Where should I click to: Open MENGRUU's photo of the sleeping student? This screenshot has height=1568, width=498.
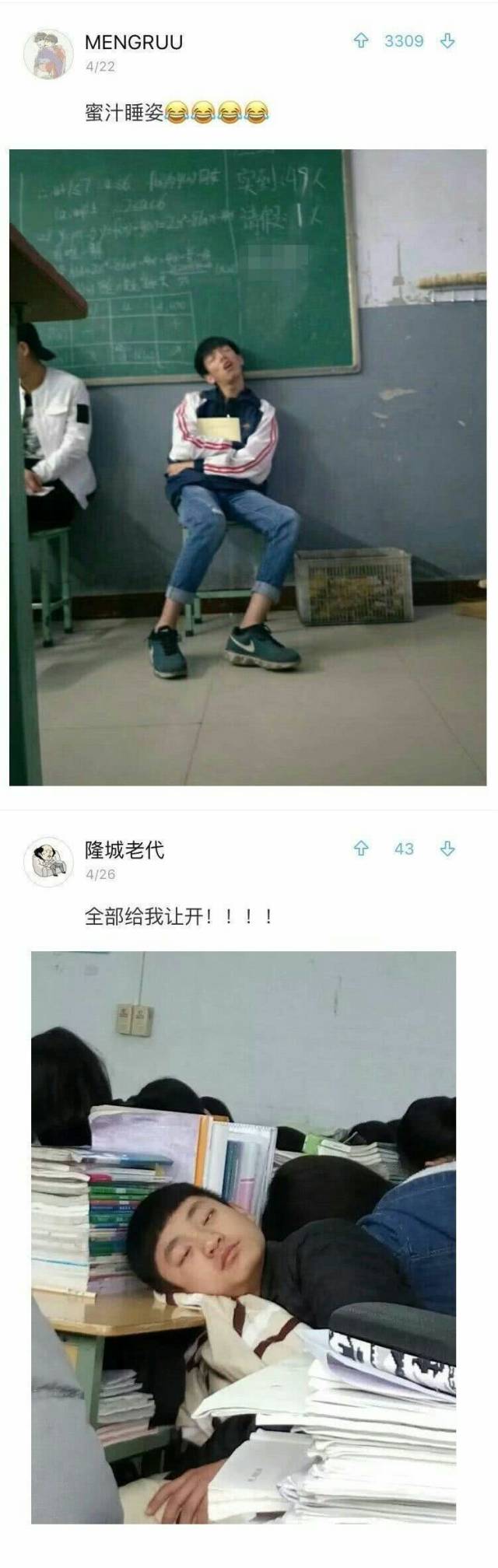pyautogui.click(x=247, y=467)
